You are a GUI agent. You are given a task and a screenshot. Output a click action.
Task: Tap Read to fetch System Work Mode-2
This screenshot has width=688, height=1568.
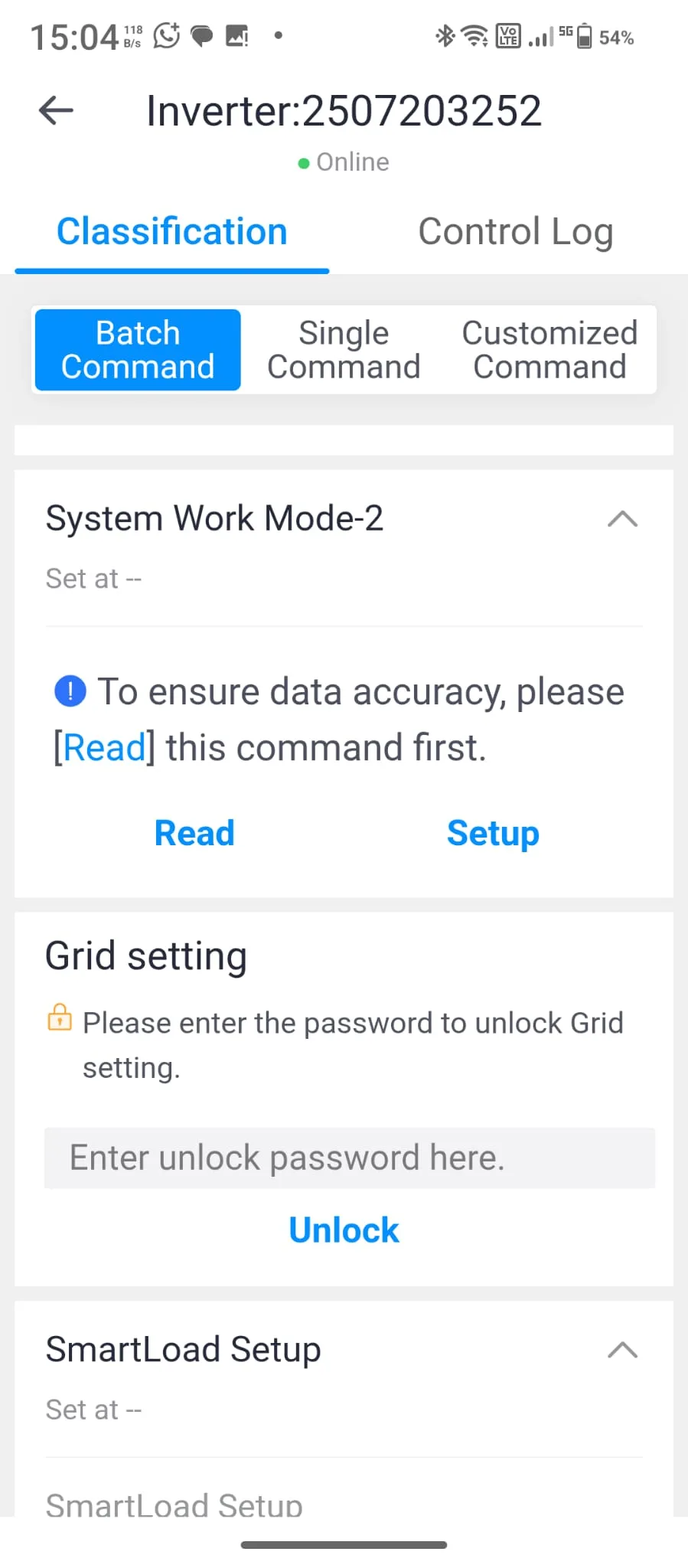pyautogui.click(x=194, y=833)
